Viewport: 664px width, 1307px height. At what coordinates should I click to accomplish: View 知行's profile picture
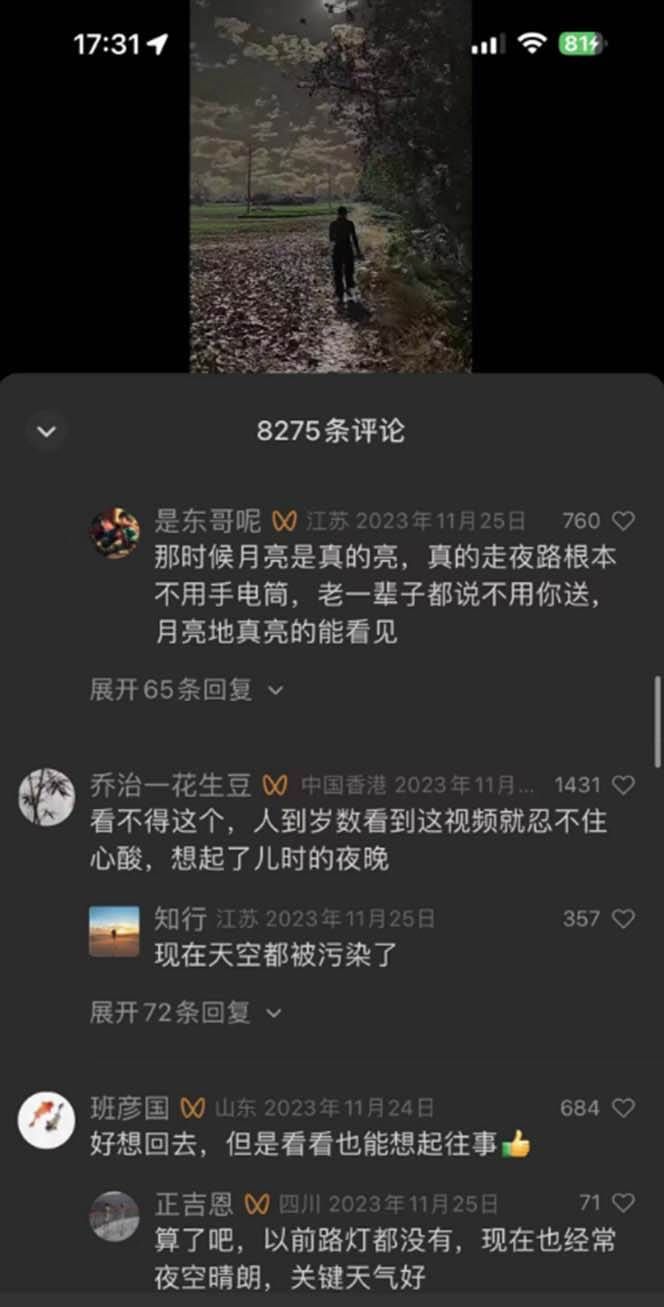[x=115, y=931]
